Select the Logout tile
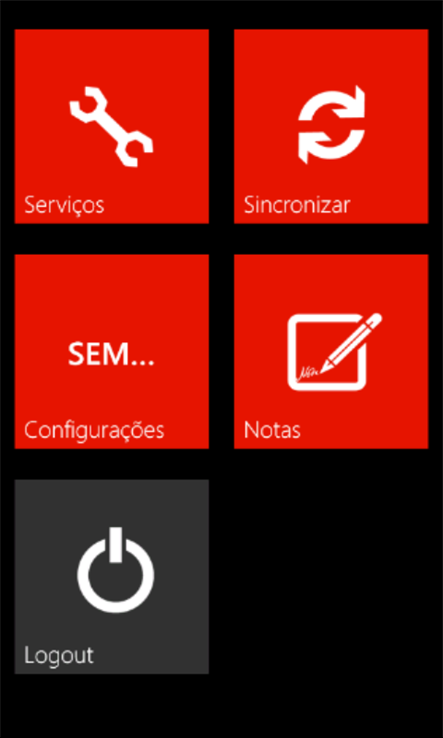443x738 pixels. click(x=112, y=577)
